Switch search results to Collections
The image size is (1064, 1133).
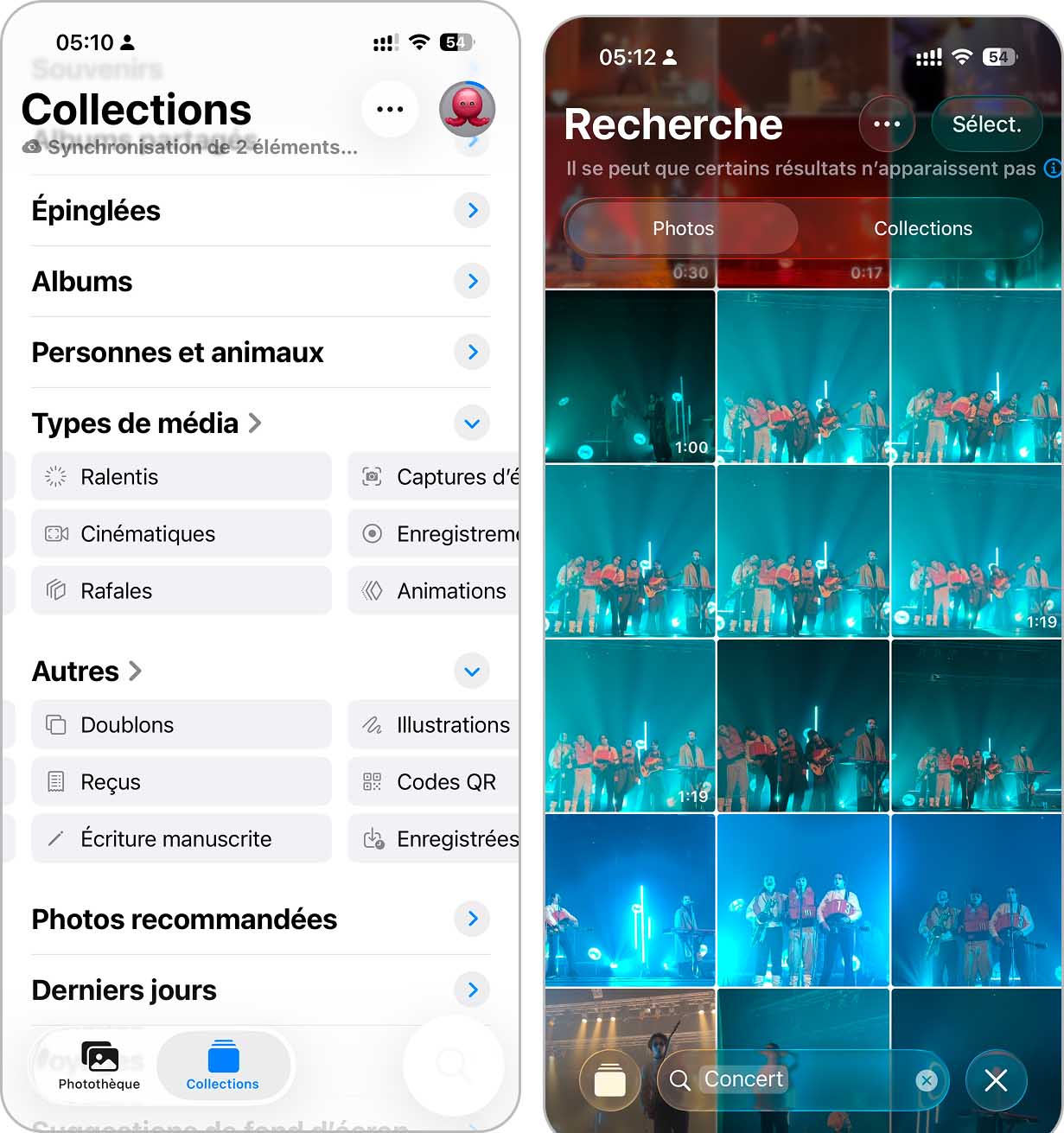click(922, 228)
